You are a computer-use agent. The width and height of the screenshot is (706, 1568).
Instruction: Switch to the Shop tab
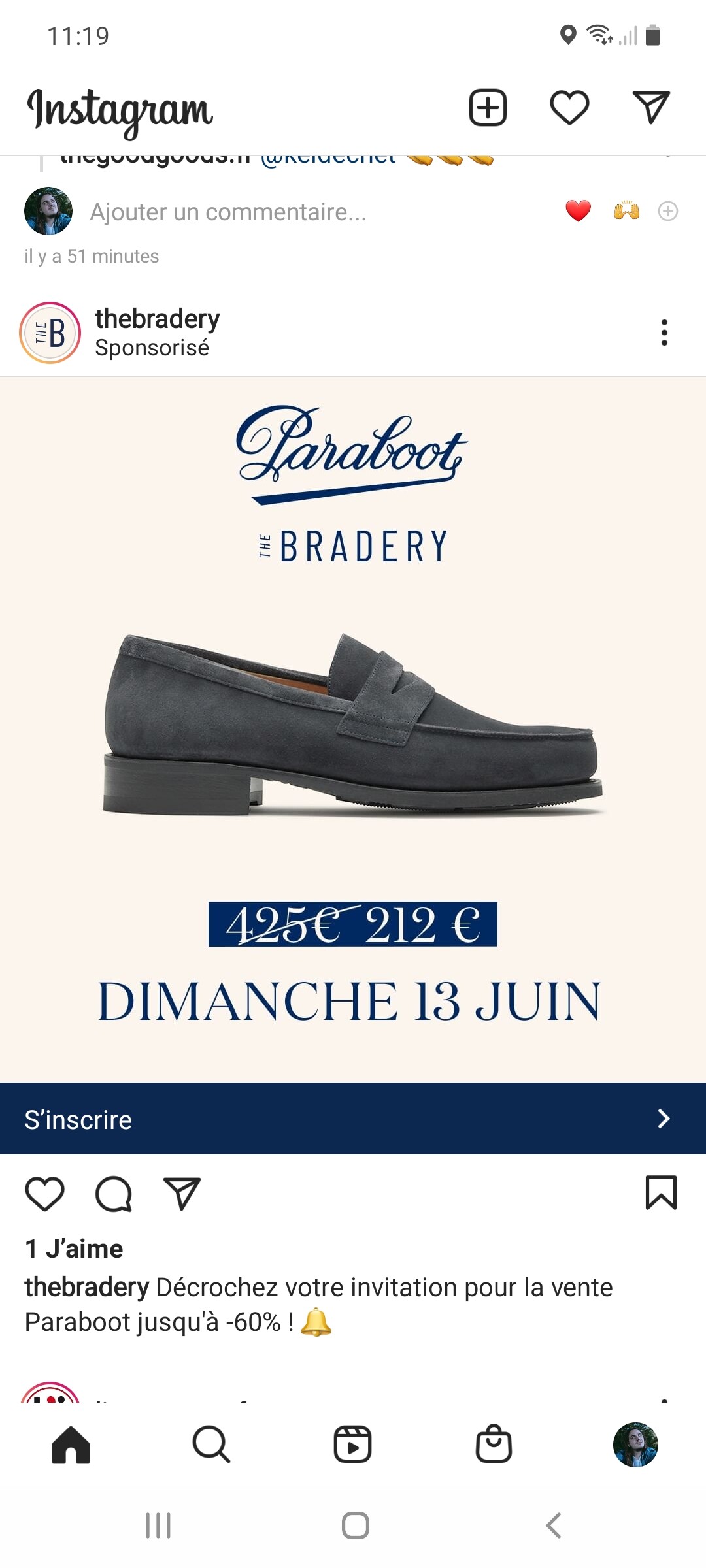[x=494, y=1444]
